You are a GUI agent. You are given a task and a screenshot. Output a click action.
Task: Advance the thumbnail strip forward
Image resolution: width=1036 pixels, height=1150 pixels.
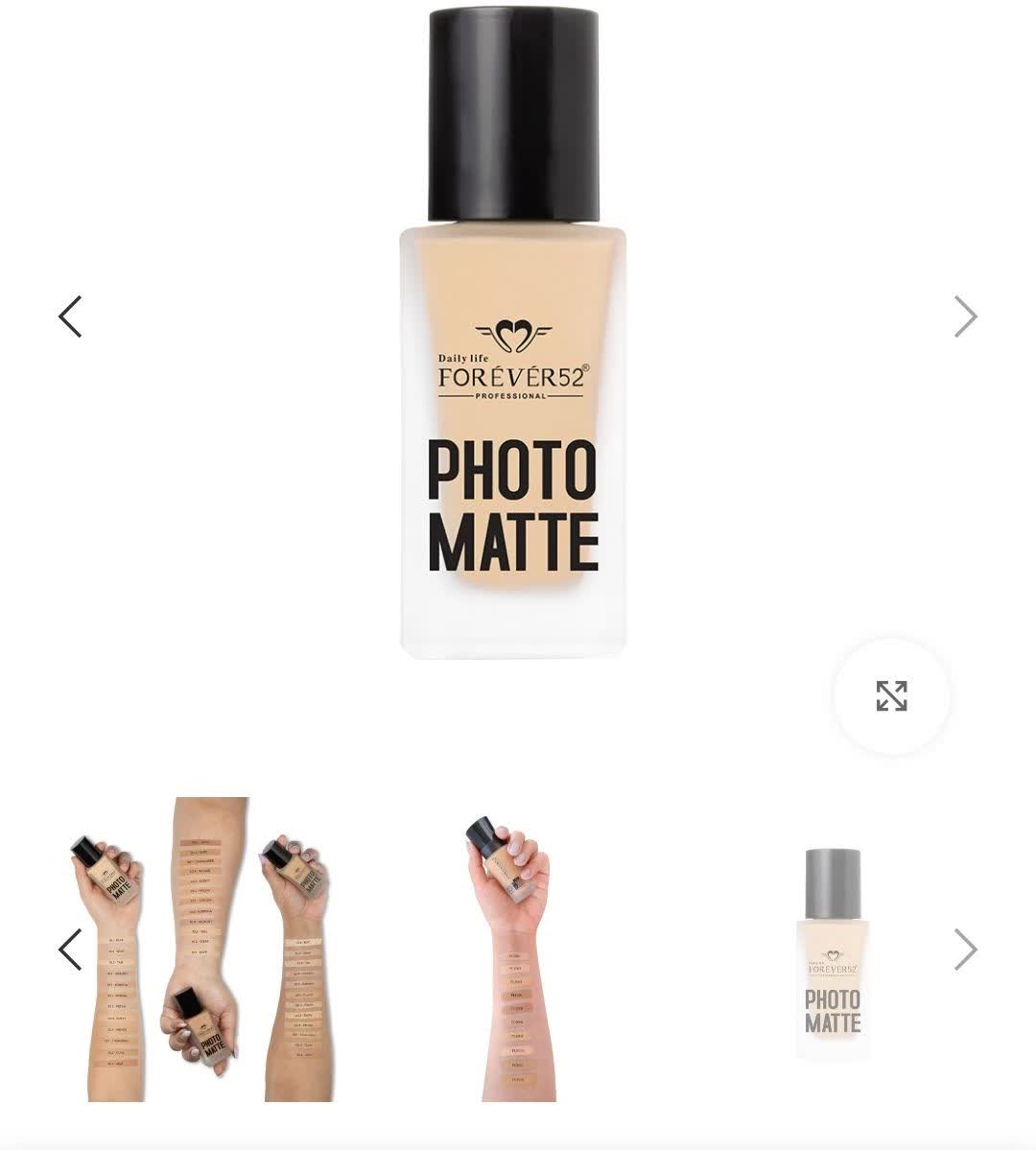click(x=965, y=950)
